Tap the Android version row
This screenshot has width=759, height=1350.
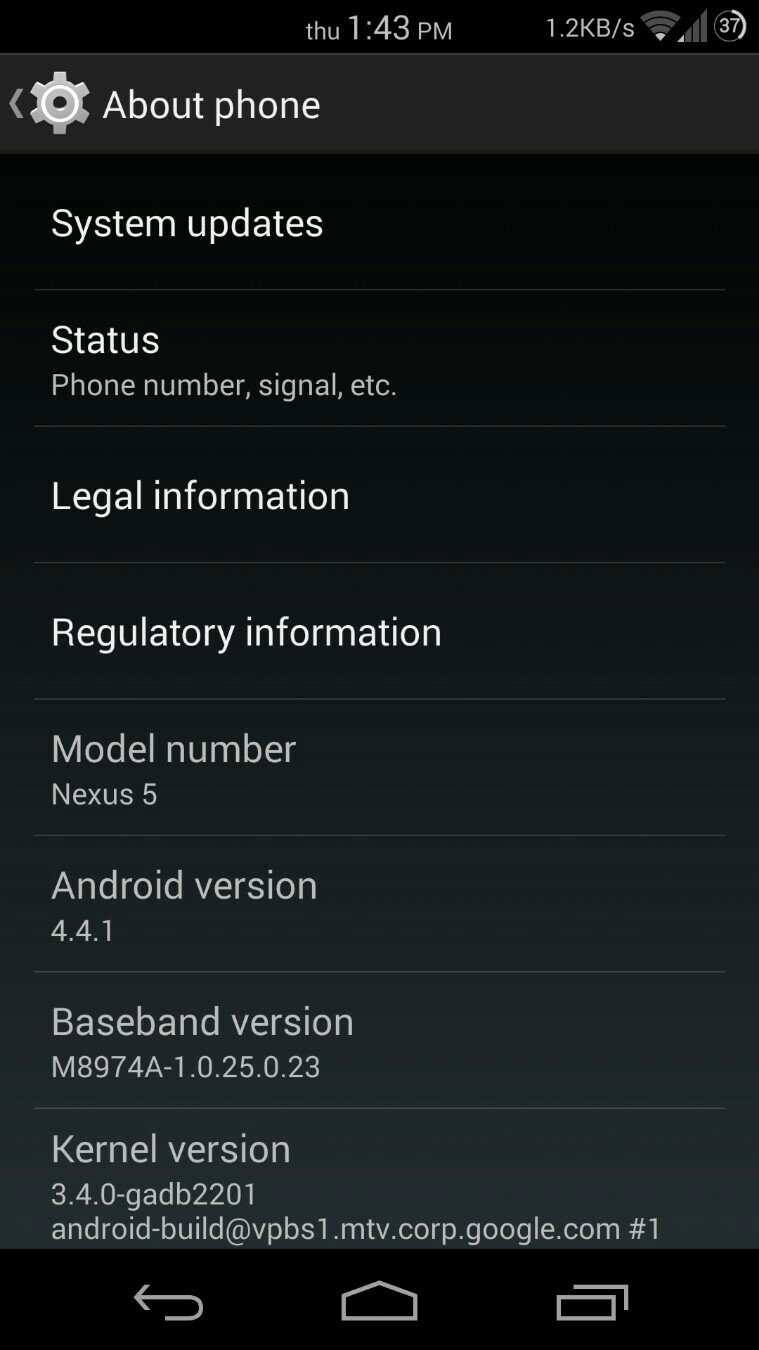(x=379, y=904)
